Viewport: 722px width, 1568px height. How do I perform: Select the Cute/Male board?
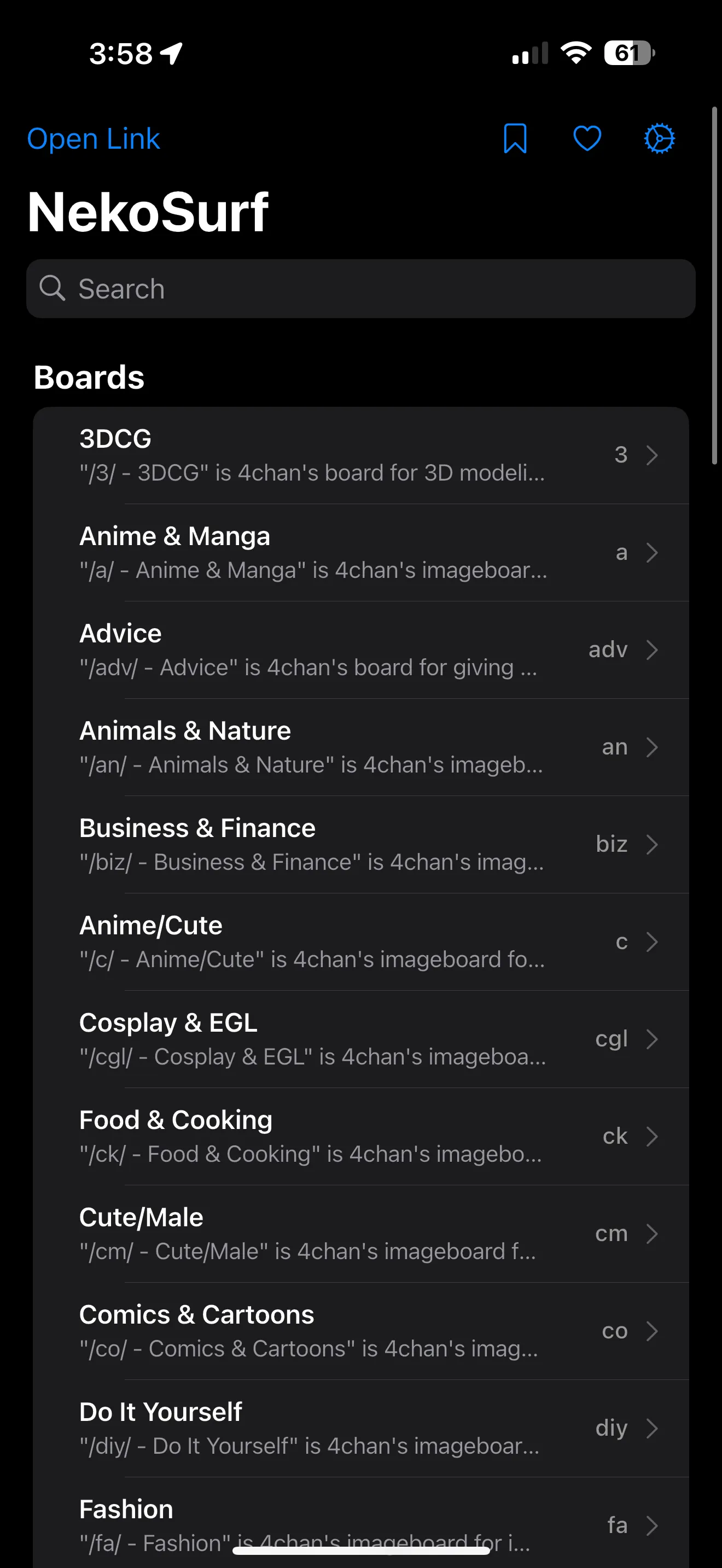360,1234
